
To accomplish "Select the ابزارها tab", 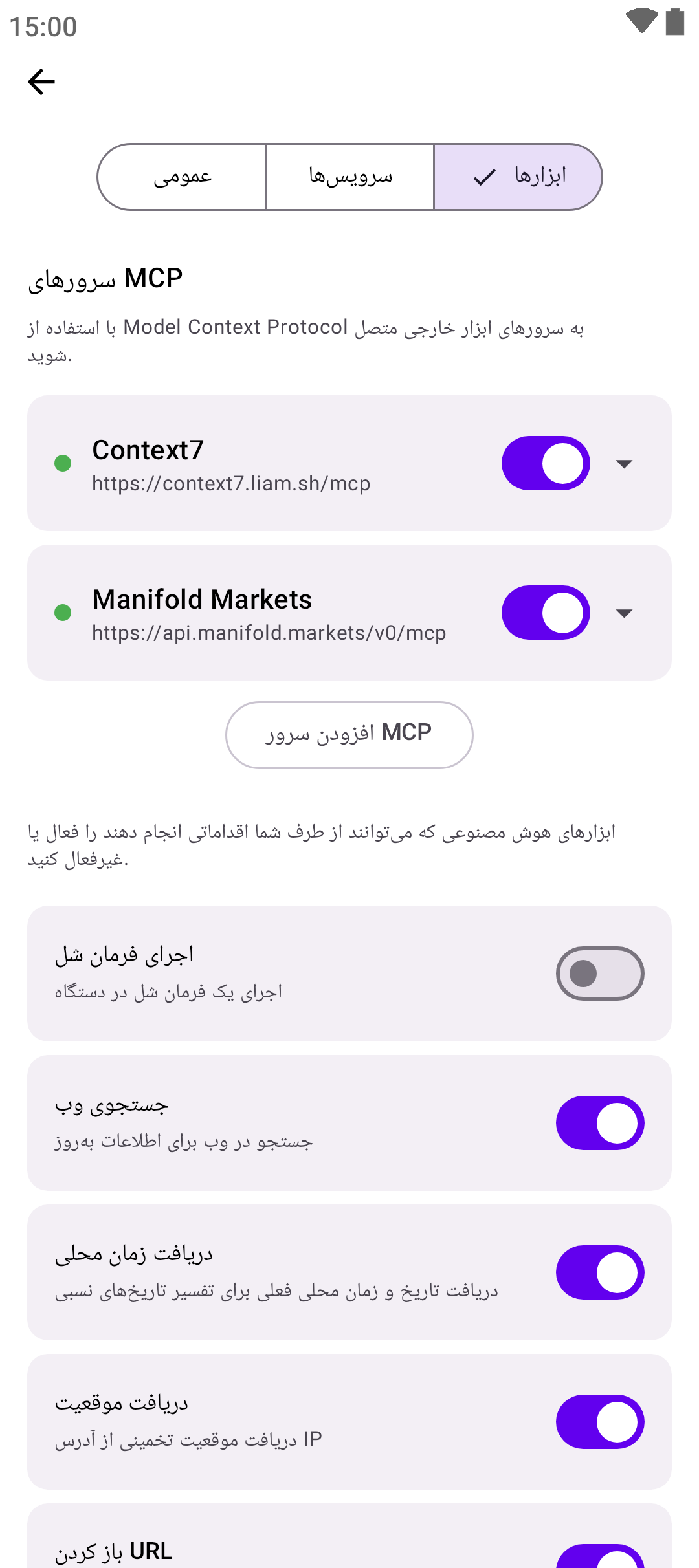I will click(x=518, y=177).
